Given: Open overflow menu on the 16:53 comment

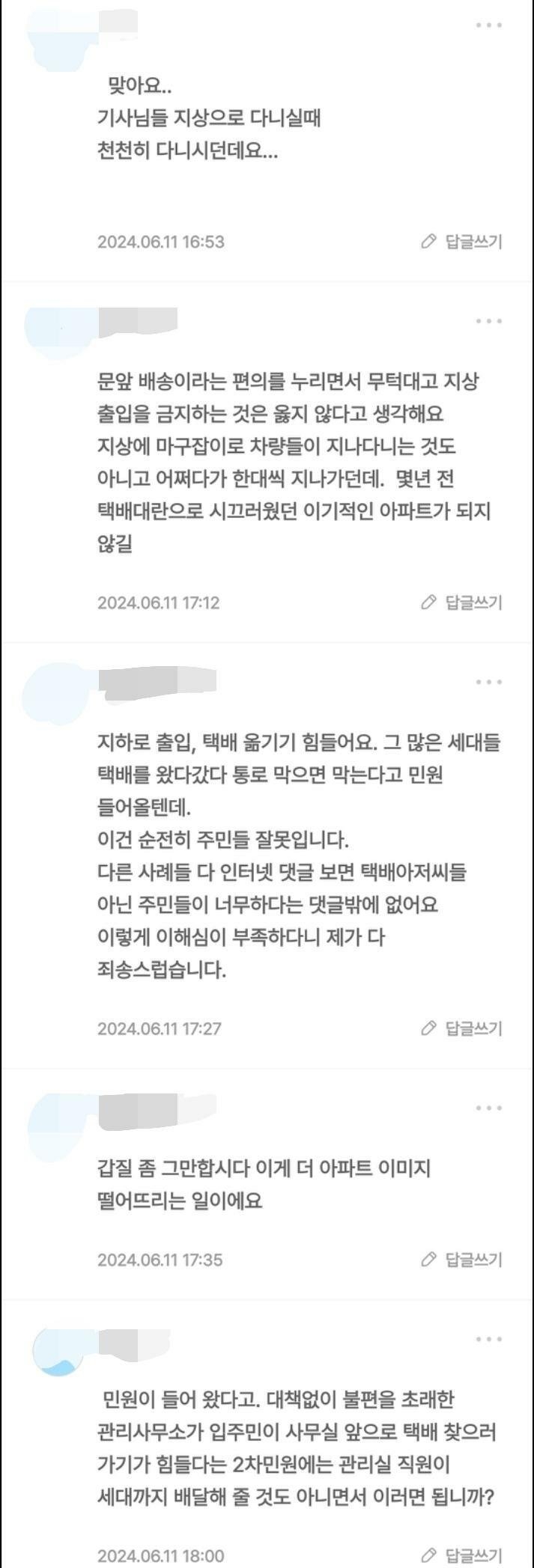Looking at the screenshot, I should pyautogui.click(x=488, y=25).
